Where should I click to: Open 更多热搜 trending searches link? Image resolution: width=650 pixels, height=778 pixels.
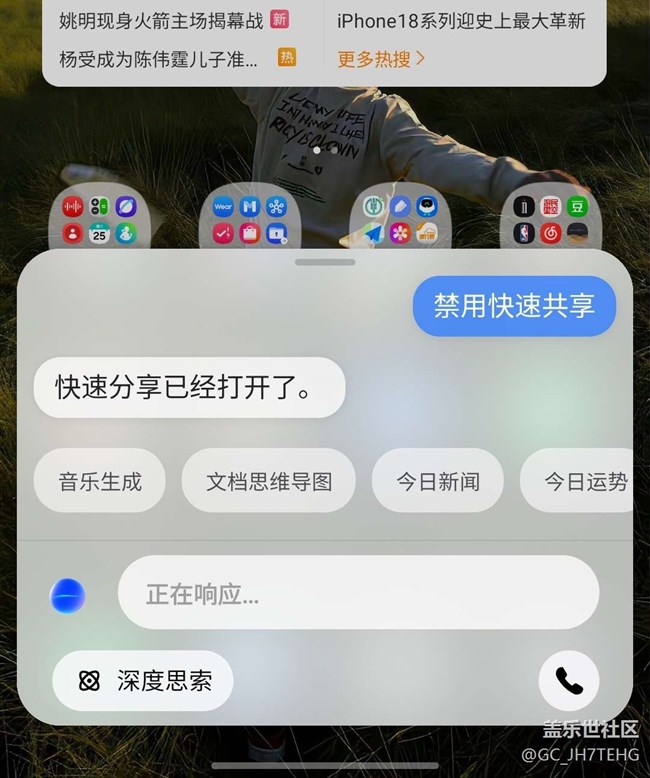(x=381, y=59)
